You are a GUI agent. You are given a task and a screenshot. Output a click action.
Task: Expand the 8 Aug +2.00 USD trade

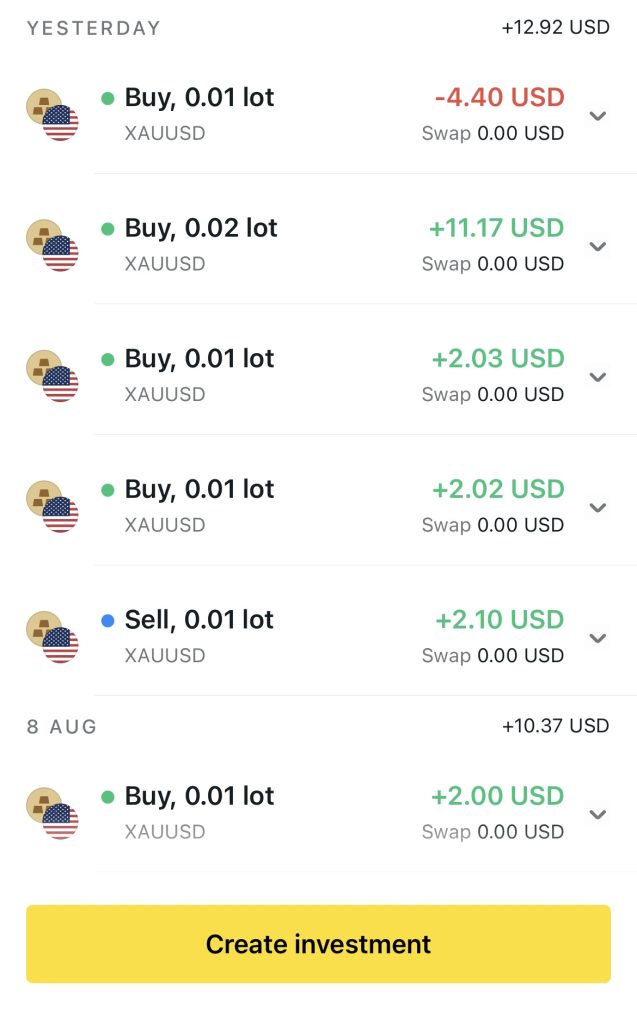[597, 814]
